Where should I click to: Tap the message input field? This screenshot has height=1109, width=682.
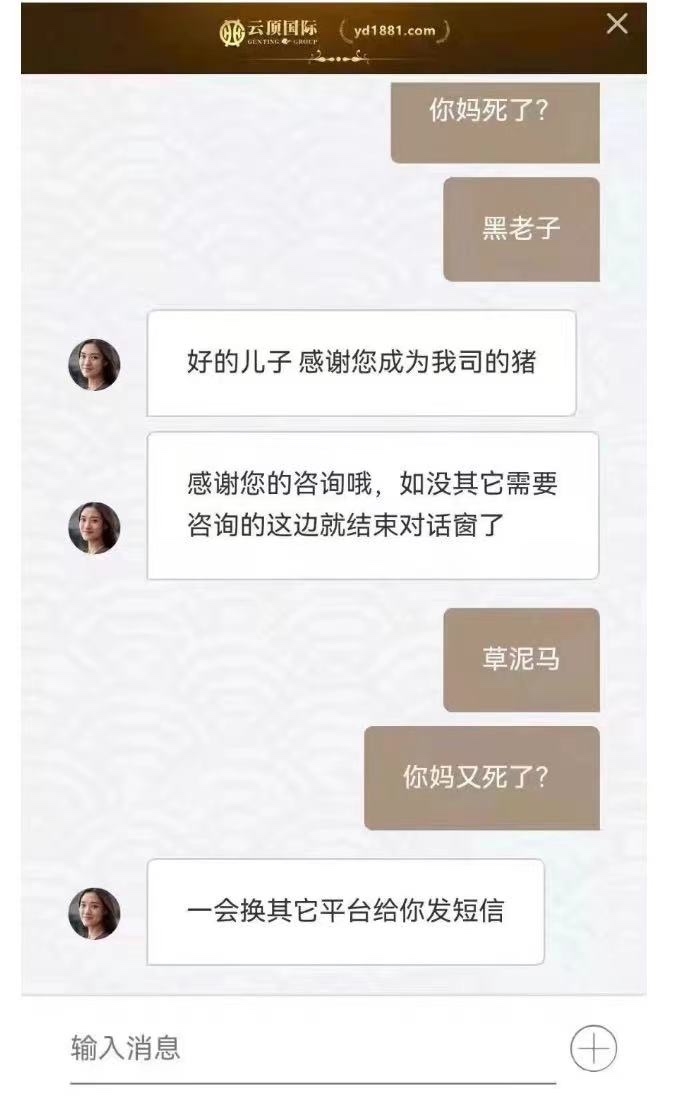(310, 1049)
